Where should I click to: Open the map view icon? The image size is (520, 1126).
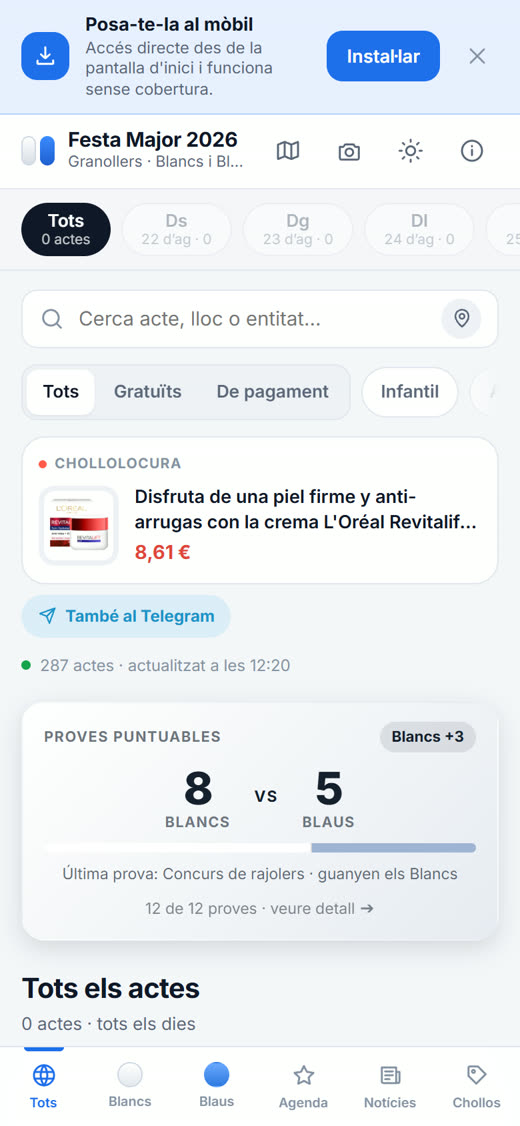tap(288, 151)
